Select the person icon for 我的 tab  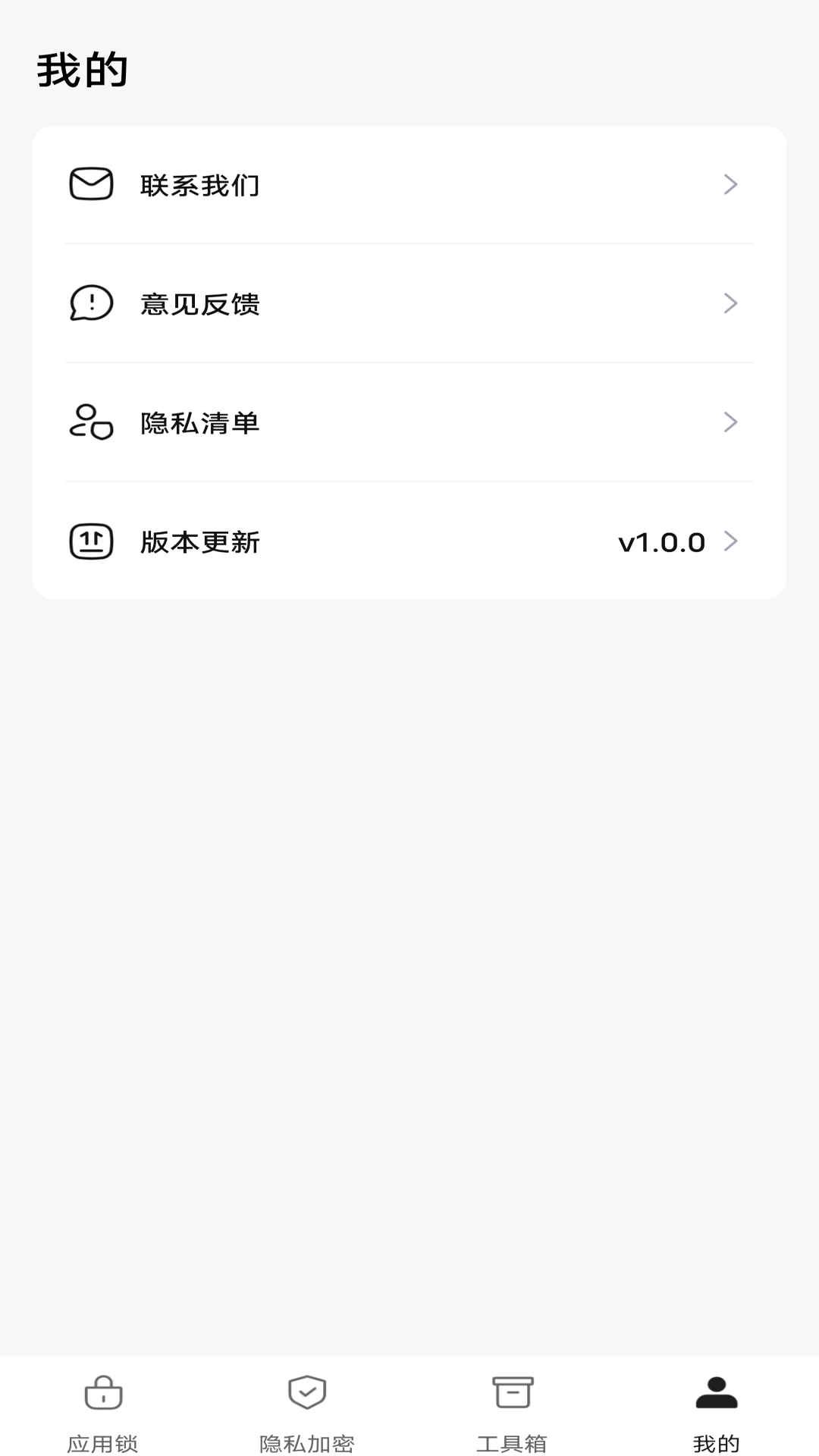717,1393
